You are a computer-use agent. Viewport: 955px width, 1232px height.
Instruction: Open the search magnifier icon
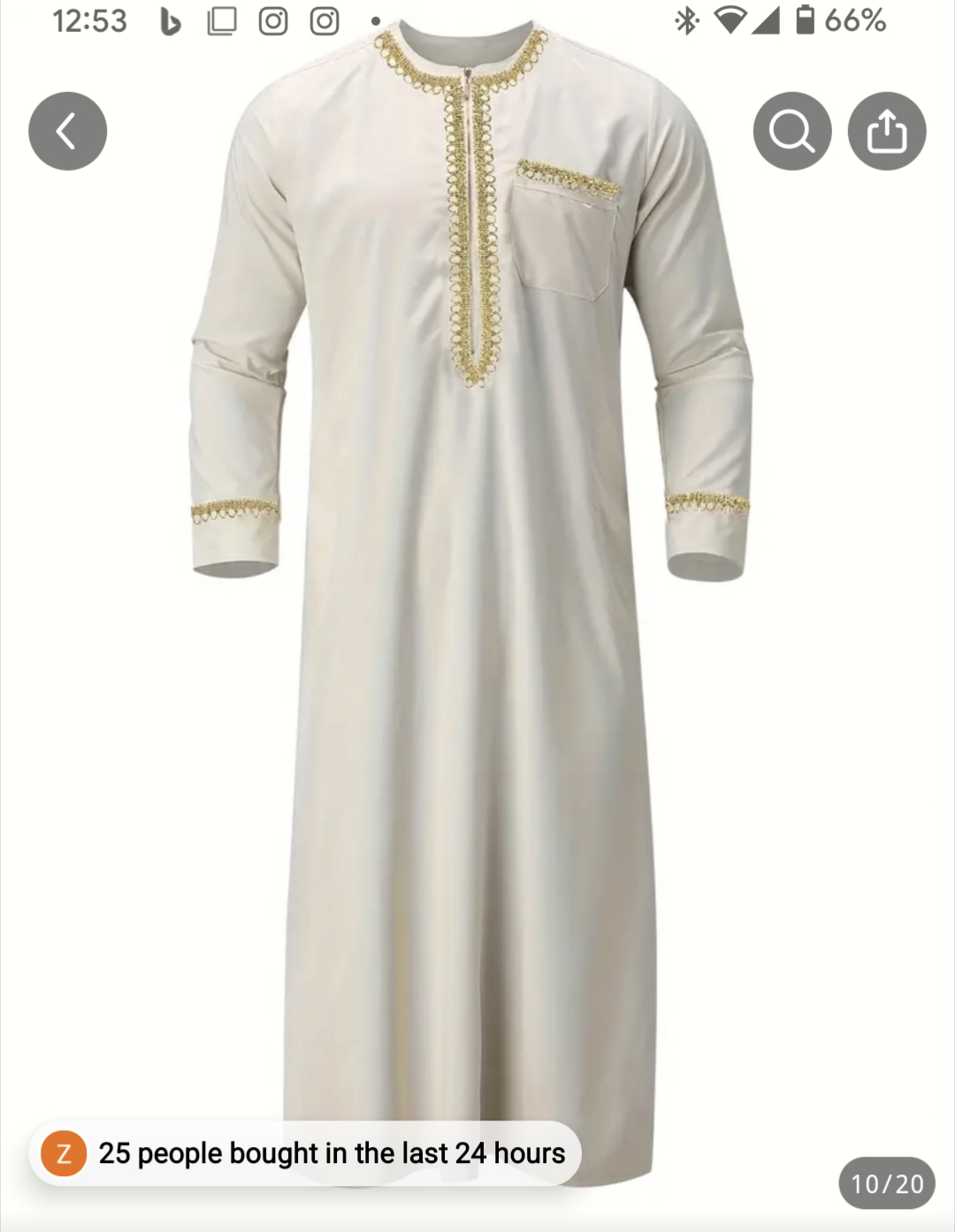791,131
